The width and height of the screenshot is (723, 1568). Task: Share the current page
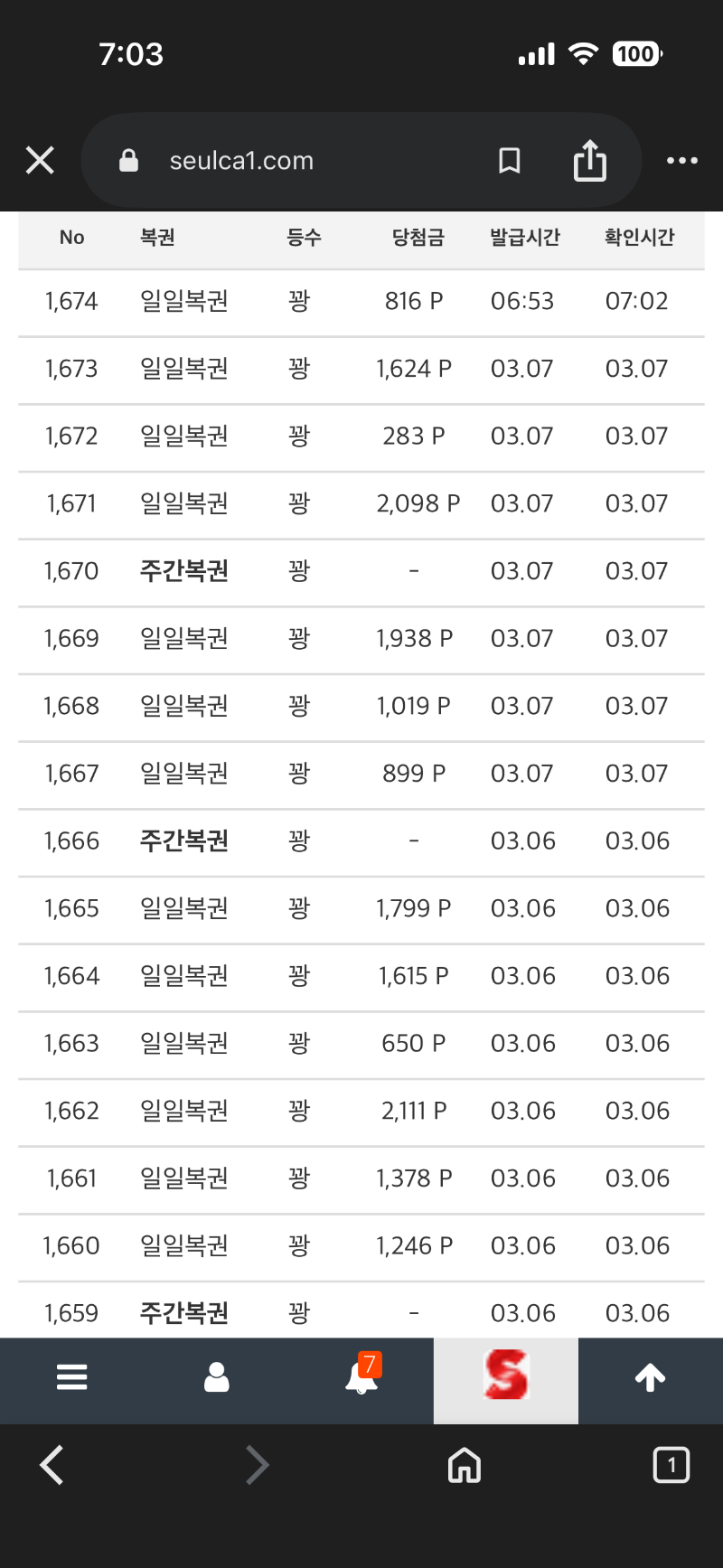point(589,161)
